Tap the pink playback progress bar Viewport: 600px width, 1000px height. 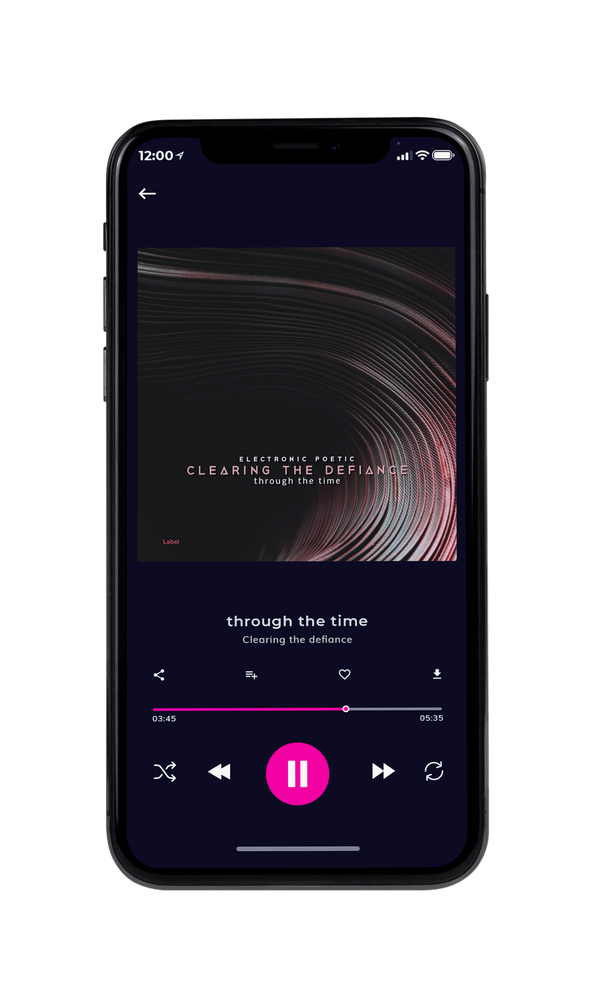click(x=297, y=709)
